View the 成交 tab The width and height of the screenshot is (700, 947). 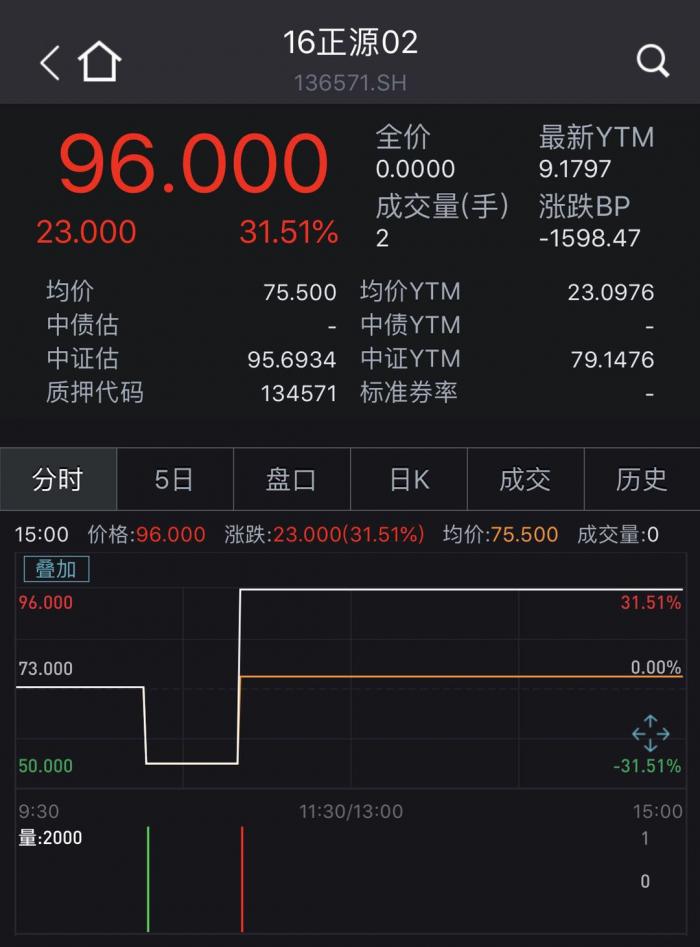[x=525, y=480]
